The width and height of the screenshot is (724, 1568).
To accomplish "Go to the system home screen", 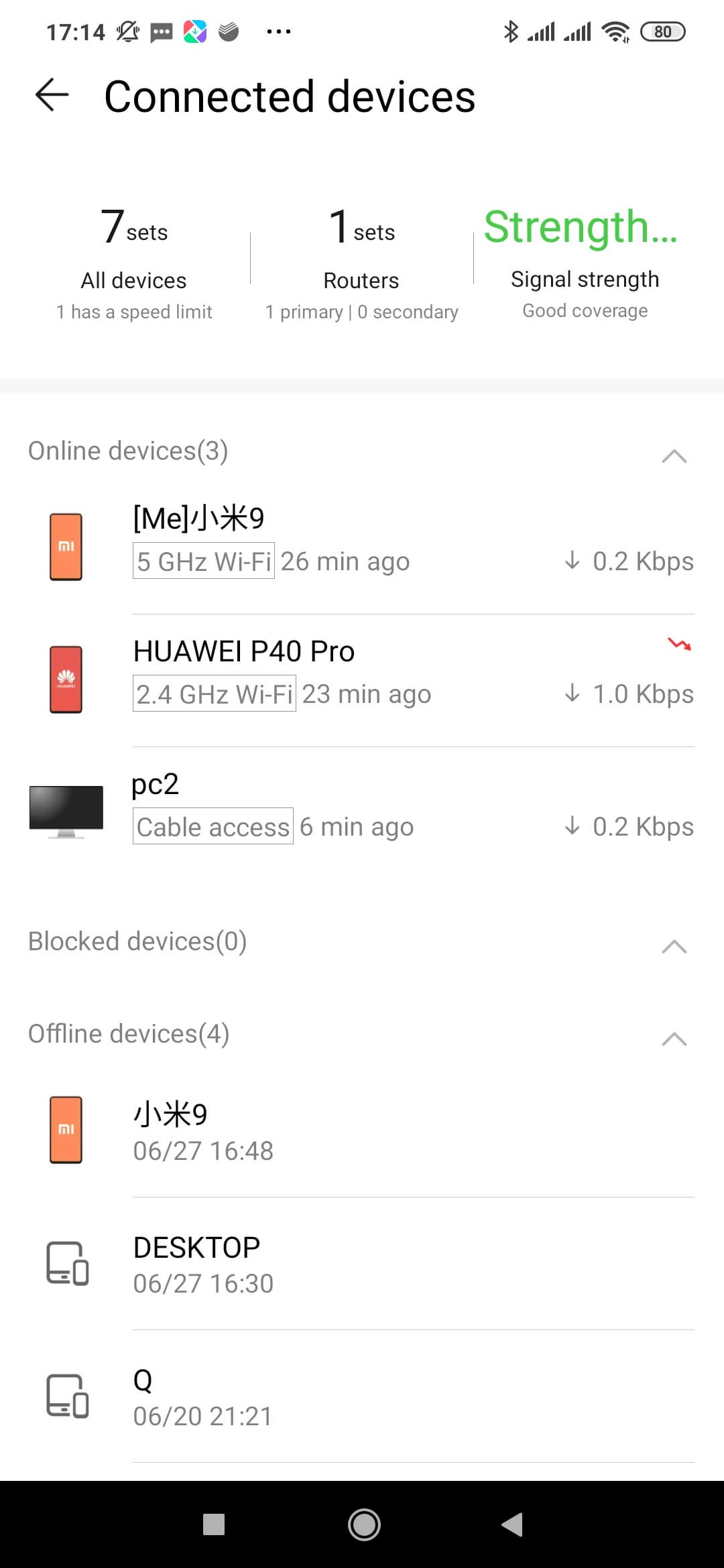I will point(364,1524).
